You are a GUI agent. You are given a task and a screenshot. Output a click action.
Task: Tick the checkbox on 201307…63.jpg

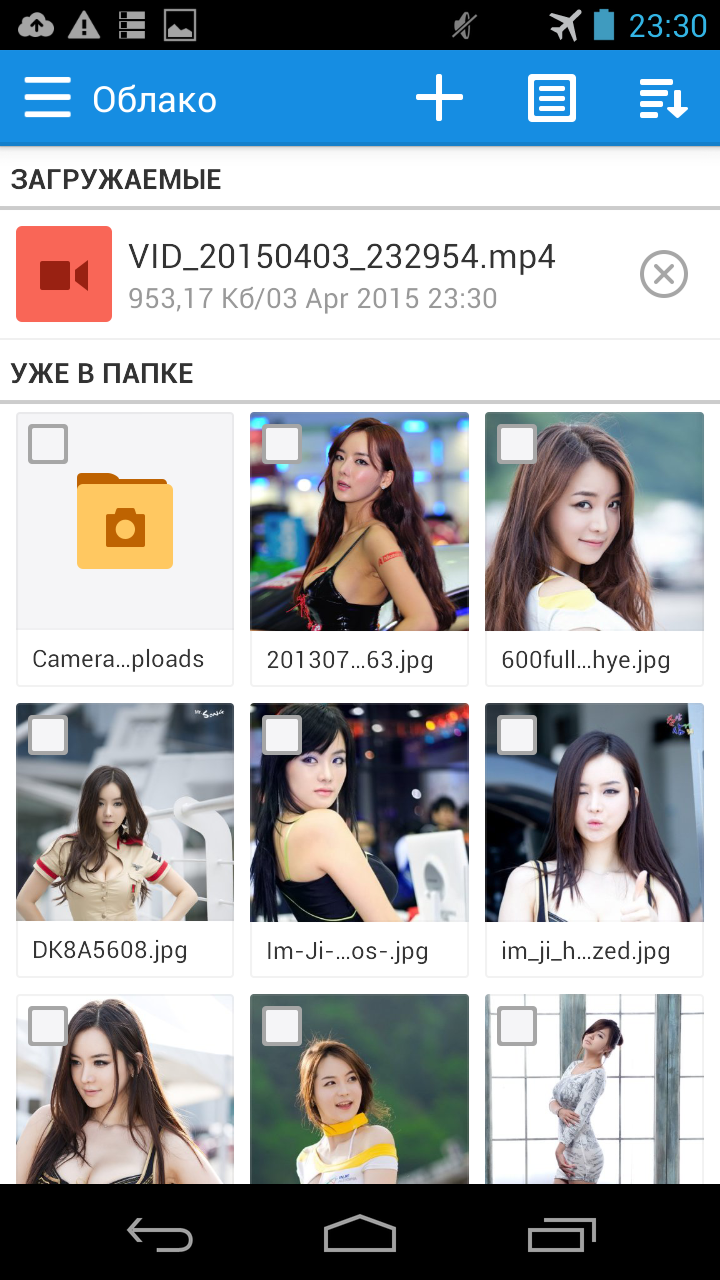(282, 444)
